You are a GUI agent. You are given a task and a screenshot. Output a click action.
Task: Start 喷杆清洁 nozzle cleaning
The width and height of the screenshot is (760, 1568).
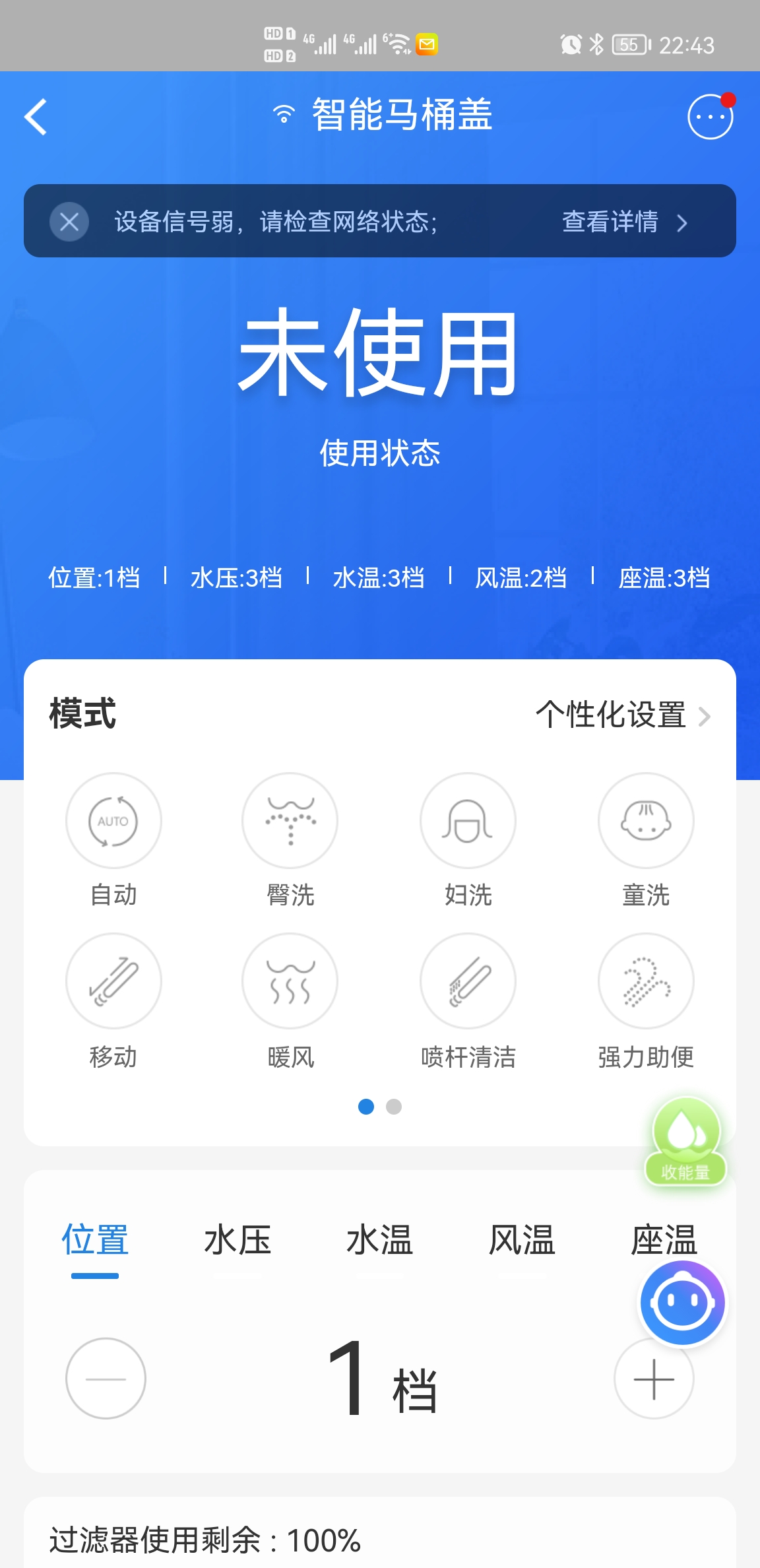tap(468, 981)
